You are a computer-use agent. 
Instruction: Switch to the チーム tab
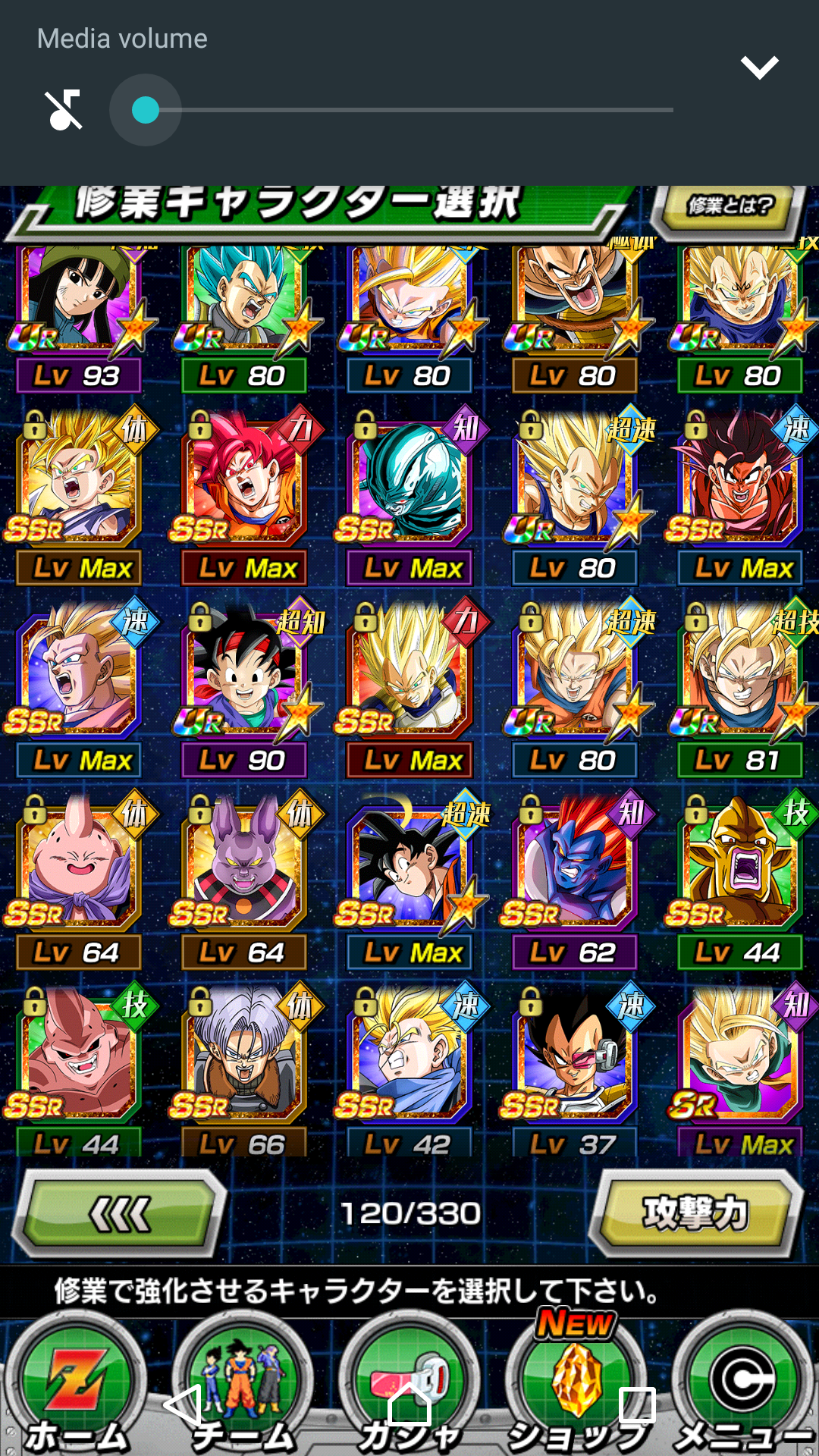click(x=243, y=1388)
